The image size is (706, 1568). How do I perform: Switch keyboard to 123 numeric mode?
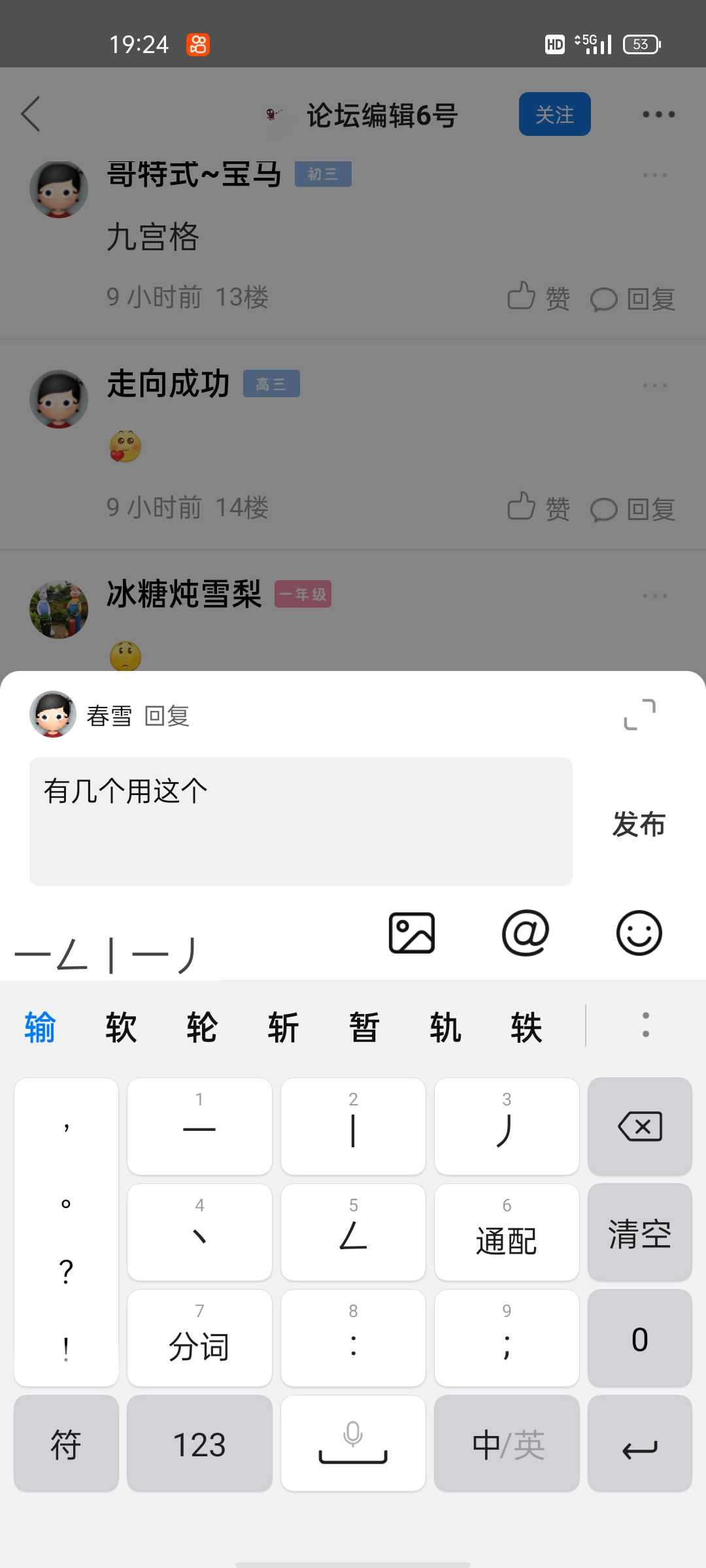point(199,1443)
